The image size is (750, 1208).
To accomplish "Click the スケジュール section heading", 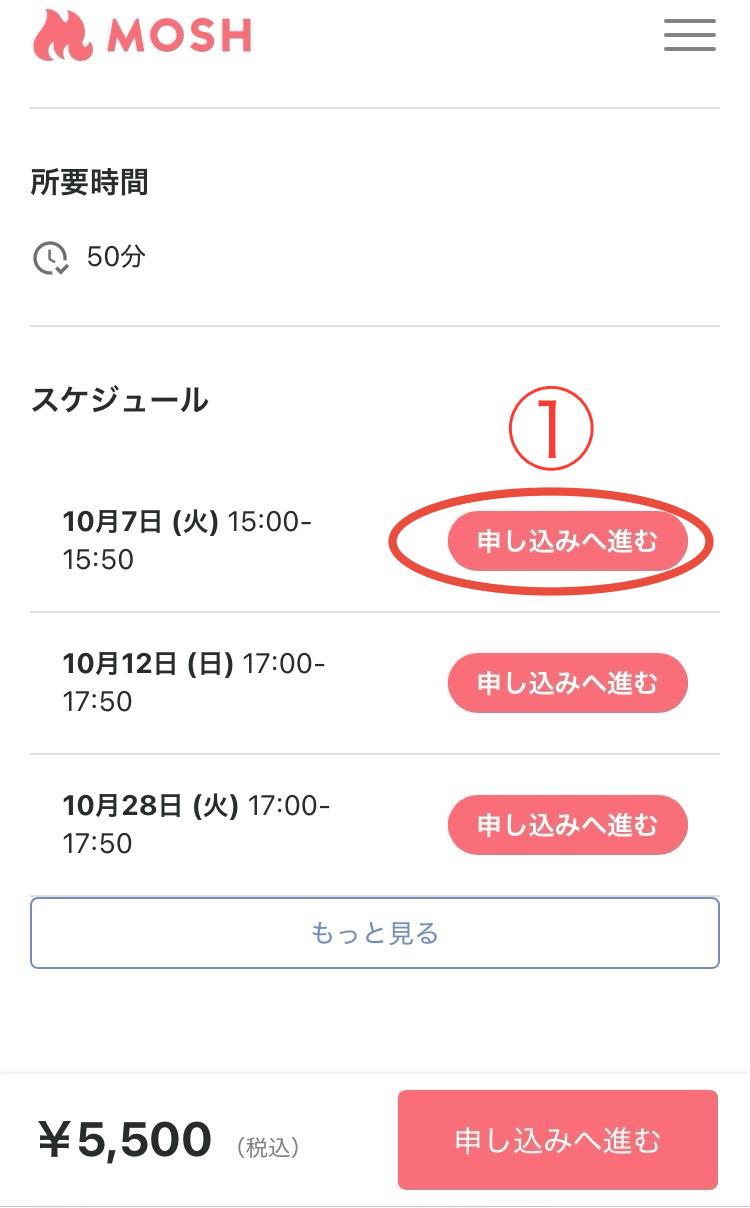I will coord(120,399).
